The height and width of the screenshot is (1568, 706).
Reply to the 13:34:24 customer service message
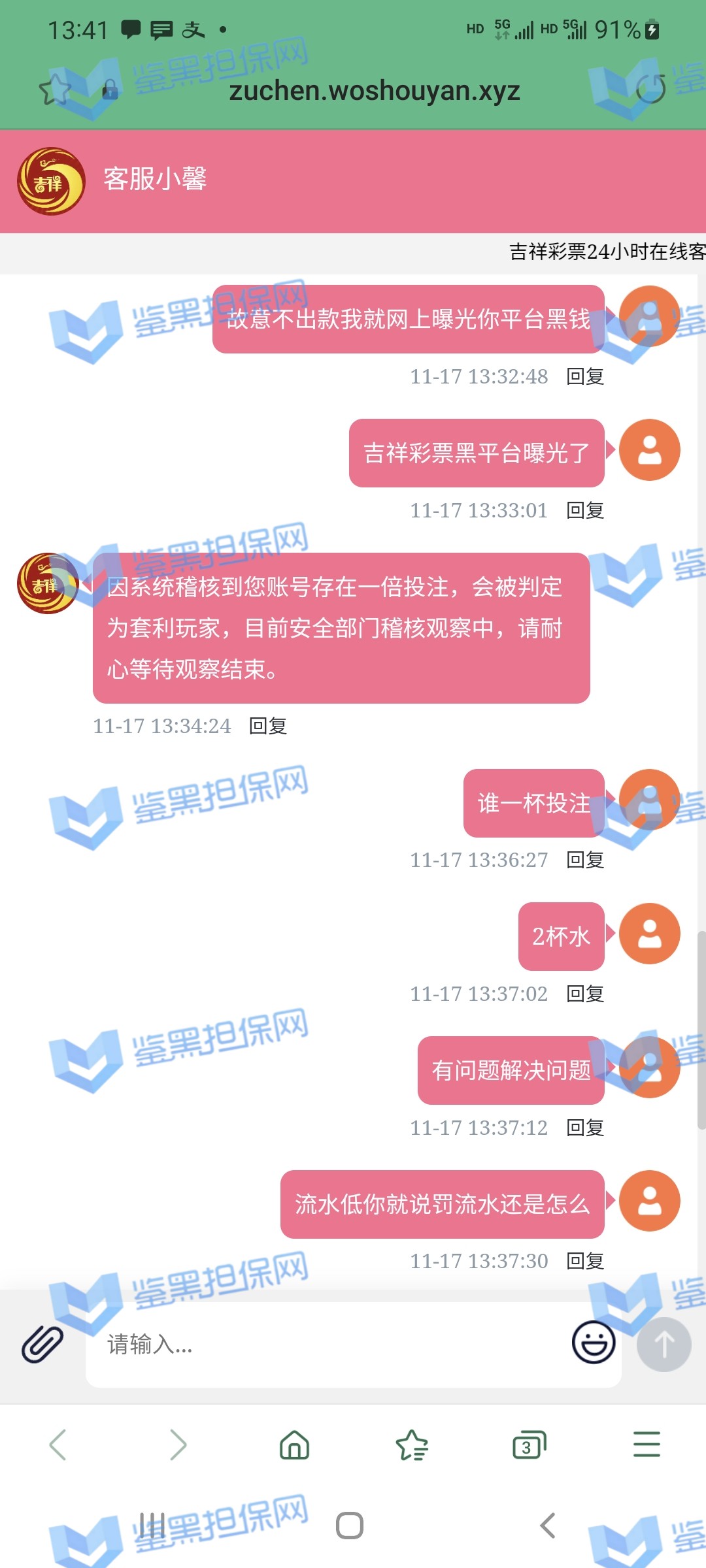coord(268,726)
